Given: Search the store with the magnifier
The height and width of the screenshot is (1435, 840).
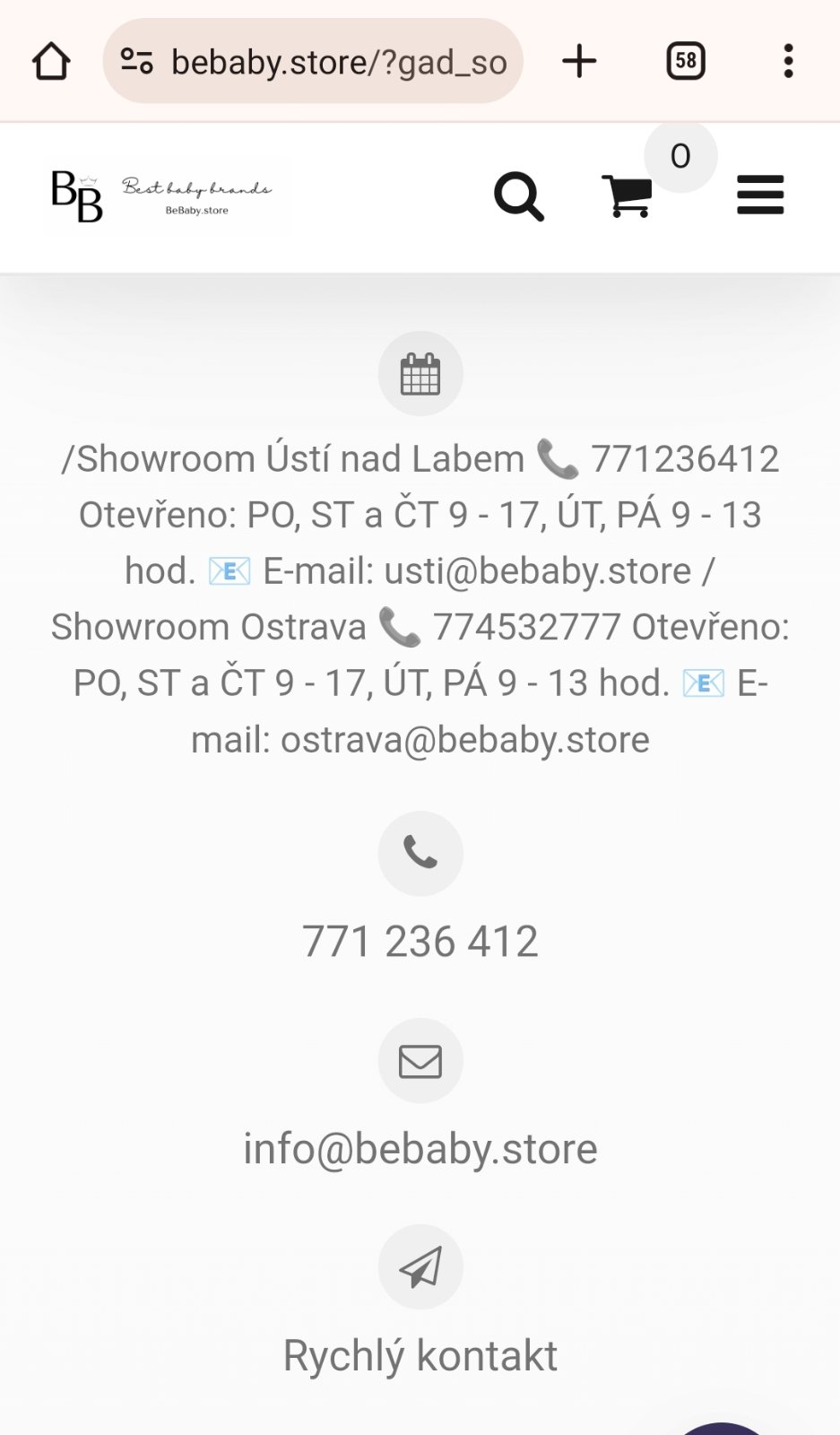Looking at the screenshot, I should tap(518, 196).
